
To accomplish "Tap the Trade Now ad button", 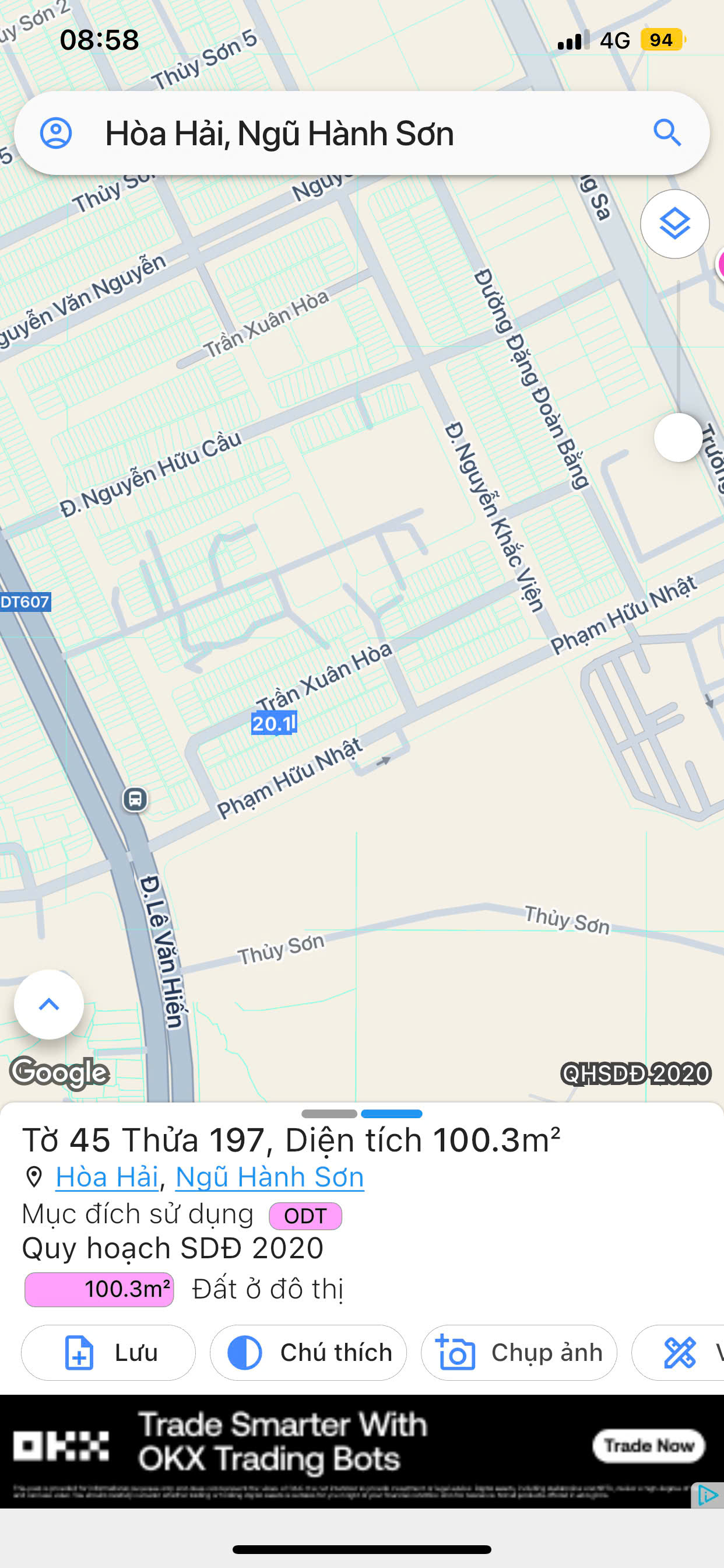I will click(649, 1445).
